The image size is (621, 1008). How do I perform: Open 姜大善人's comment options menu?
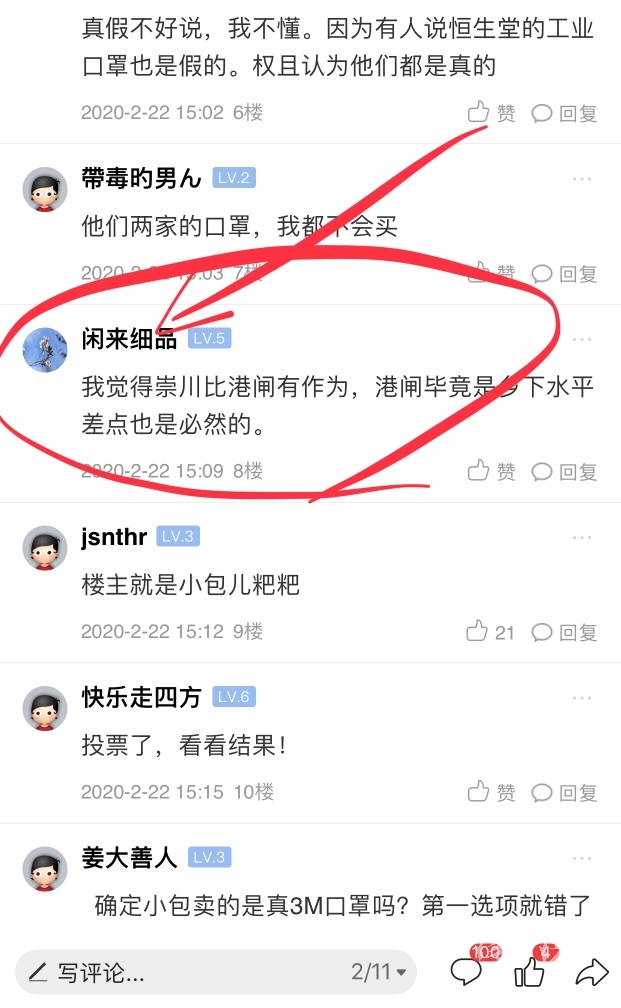tap(582, 858)
